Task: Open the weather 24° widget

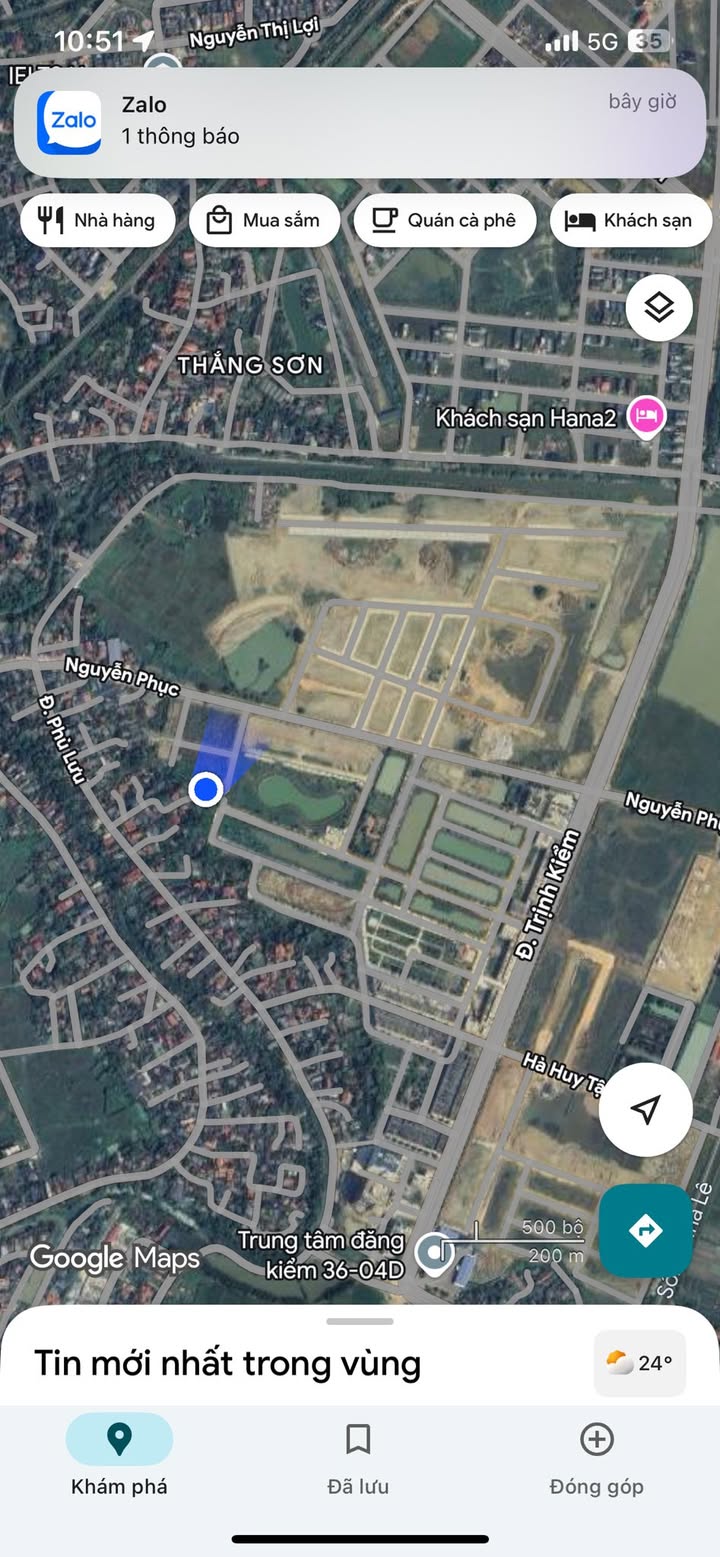Action: [640, 1363]
